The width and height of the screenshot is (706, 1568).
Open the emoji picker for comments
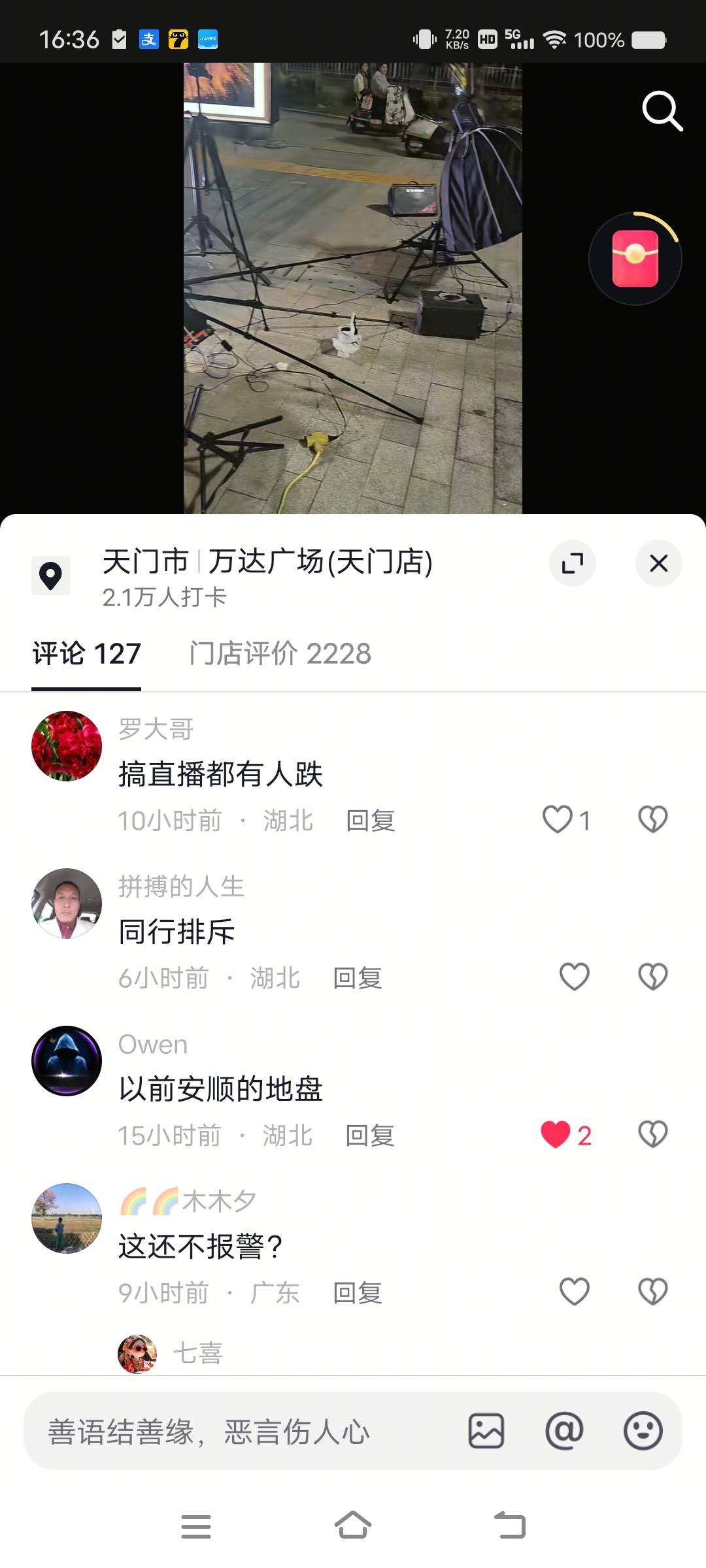(x=643, y=1431)
